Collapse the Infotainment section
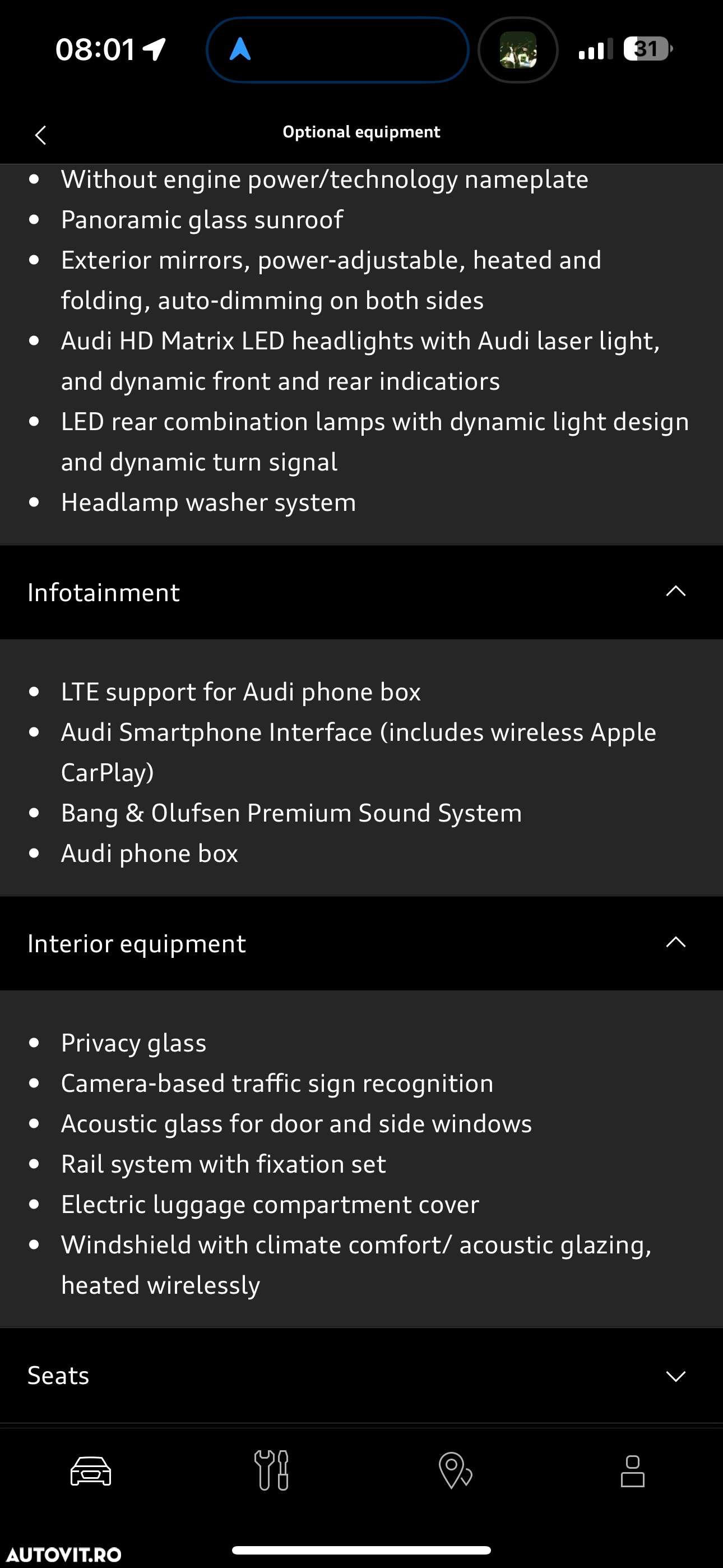Image resolution: width=723 pixels, height=1568 pixels. (x=675, y=592)
